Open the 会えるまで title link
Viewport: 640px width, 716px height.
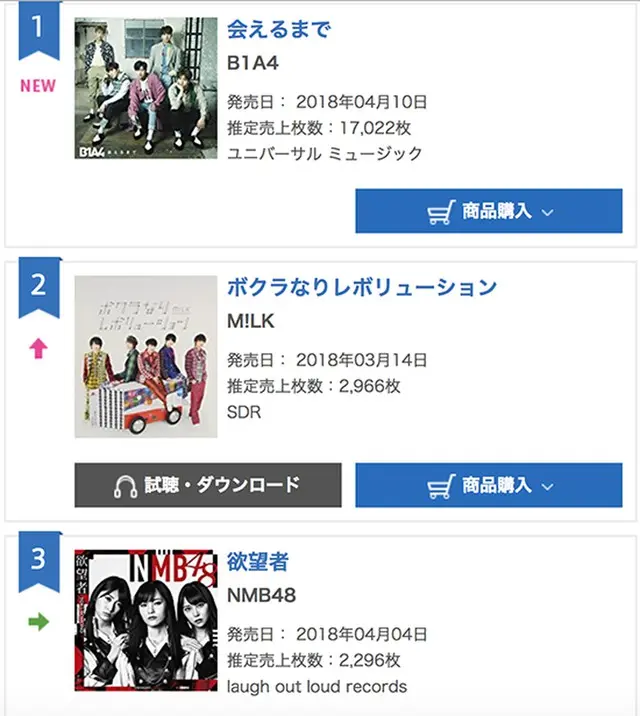pos(279,29)
